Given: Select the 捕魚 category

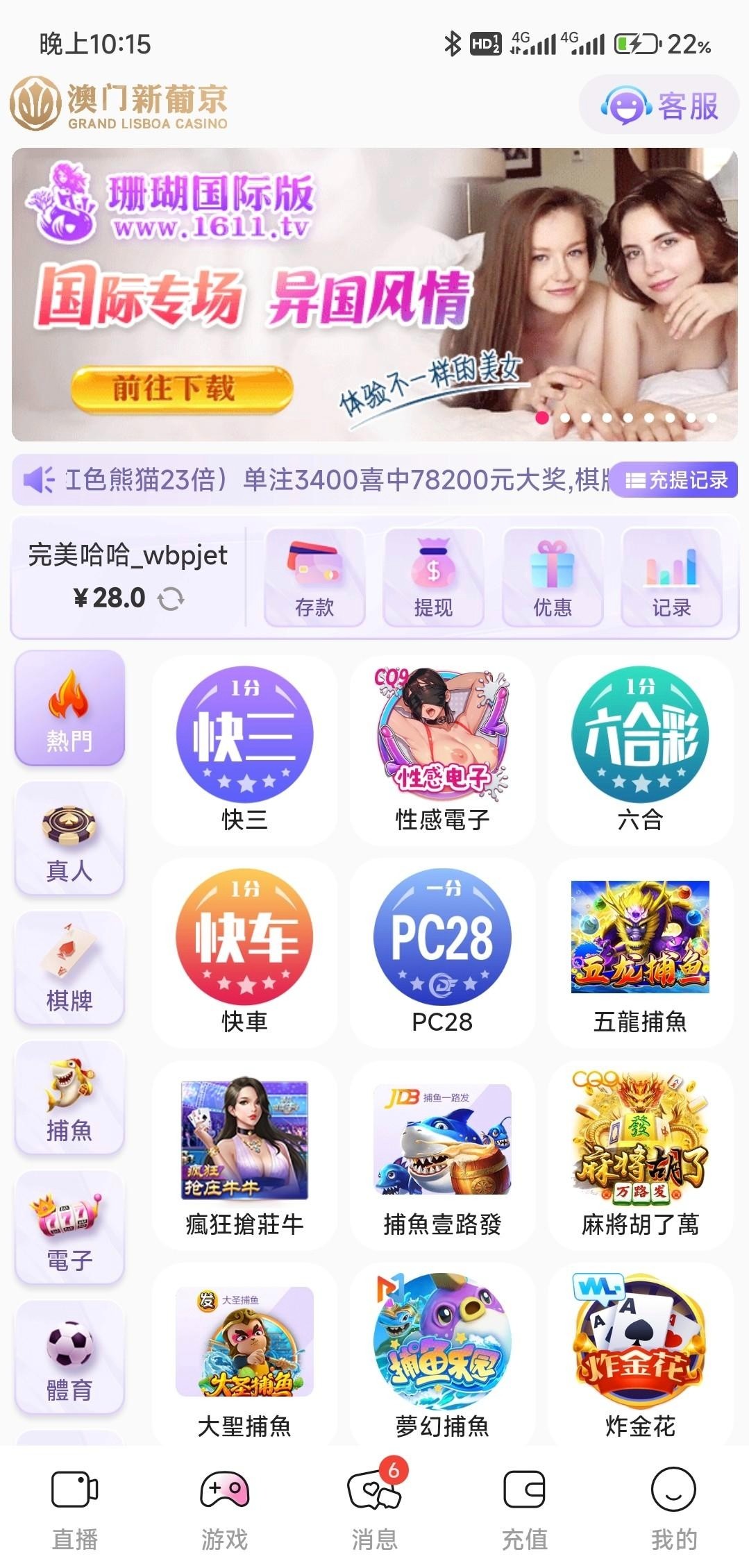Looking at the screenshot, I should coord(69,1099).
